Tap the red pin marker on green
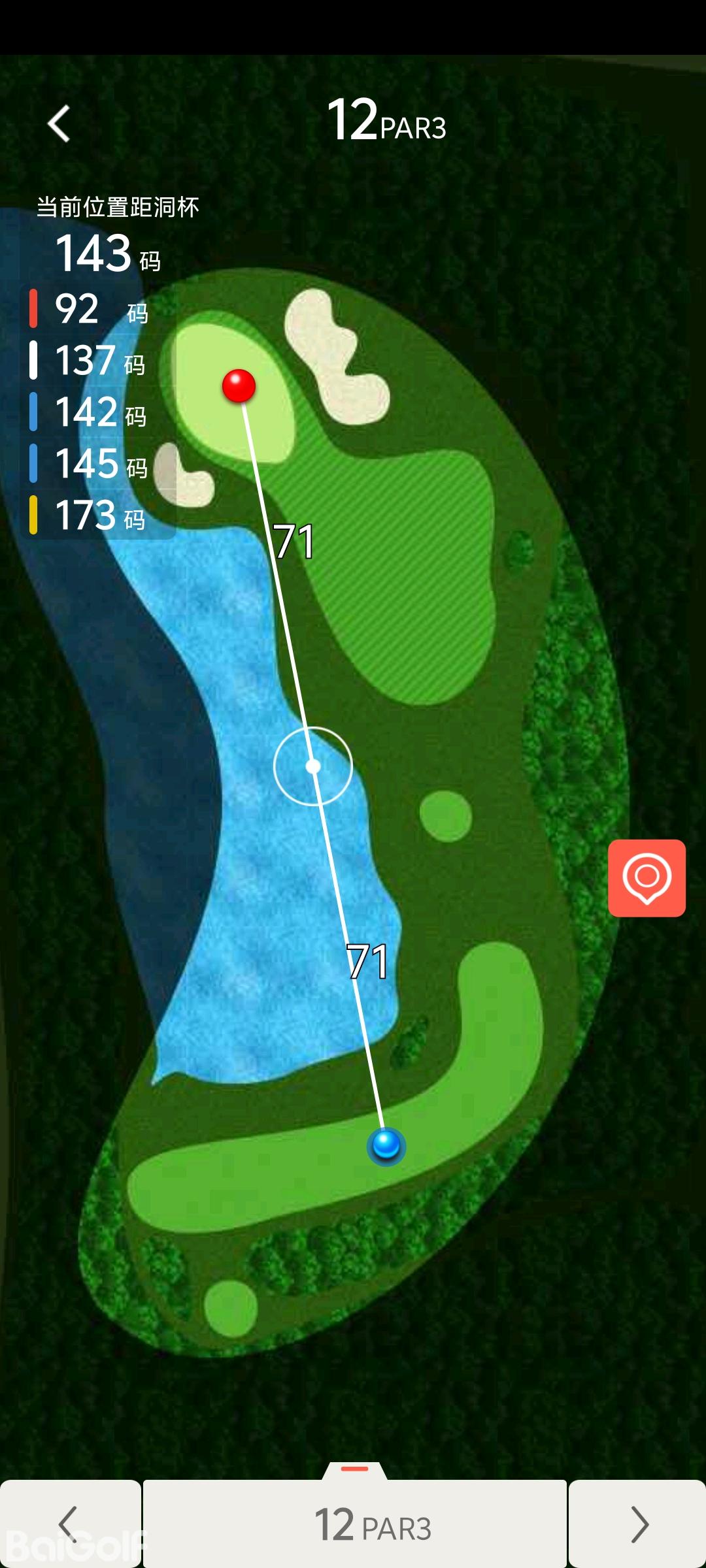This screenshot has width=706, height=1568. [239, 385]
